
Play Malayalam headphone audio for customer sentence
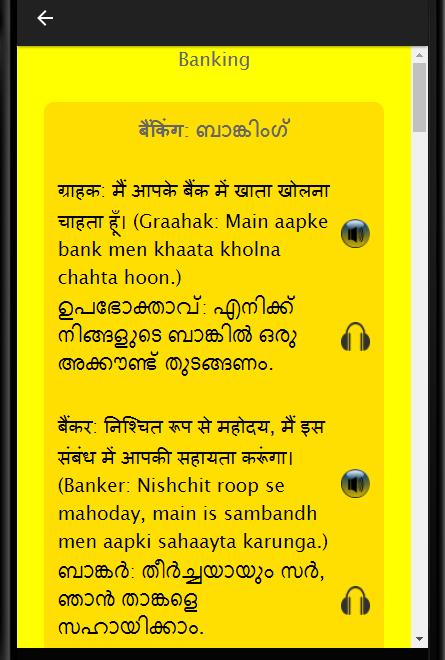pyautogui.click(x=355, y=337)
